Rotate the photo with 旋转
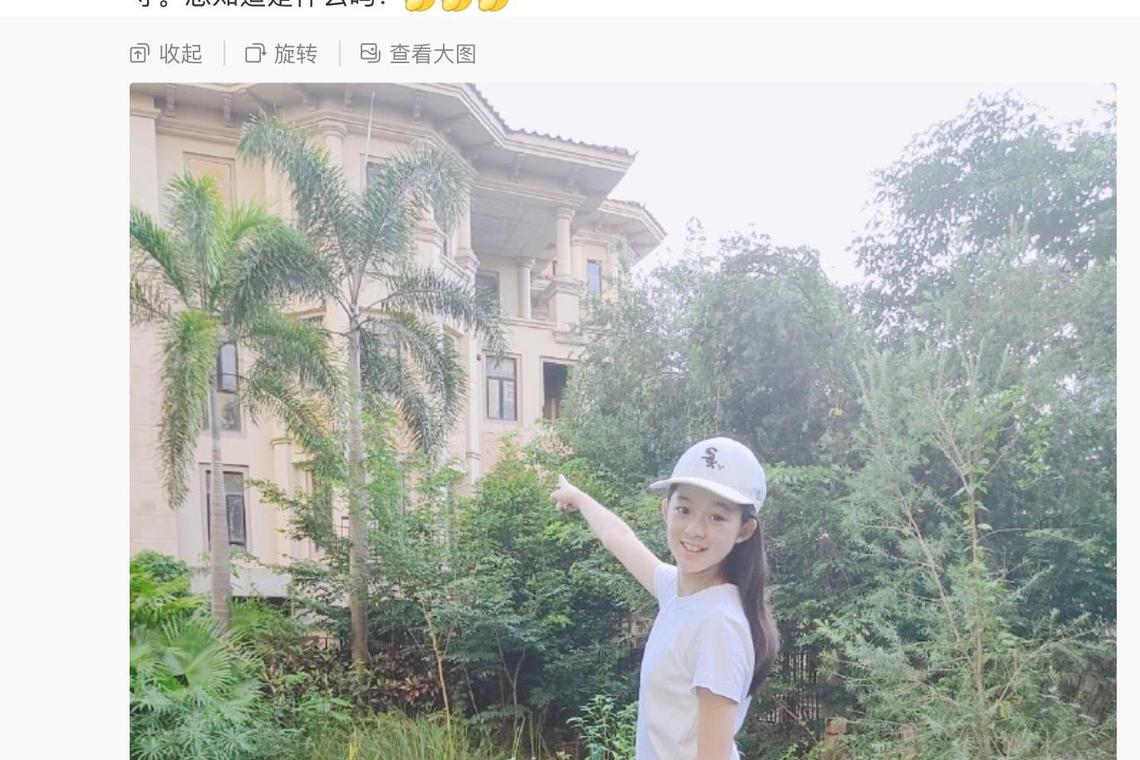 (282, 54)
